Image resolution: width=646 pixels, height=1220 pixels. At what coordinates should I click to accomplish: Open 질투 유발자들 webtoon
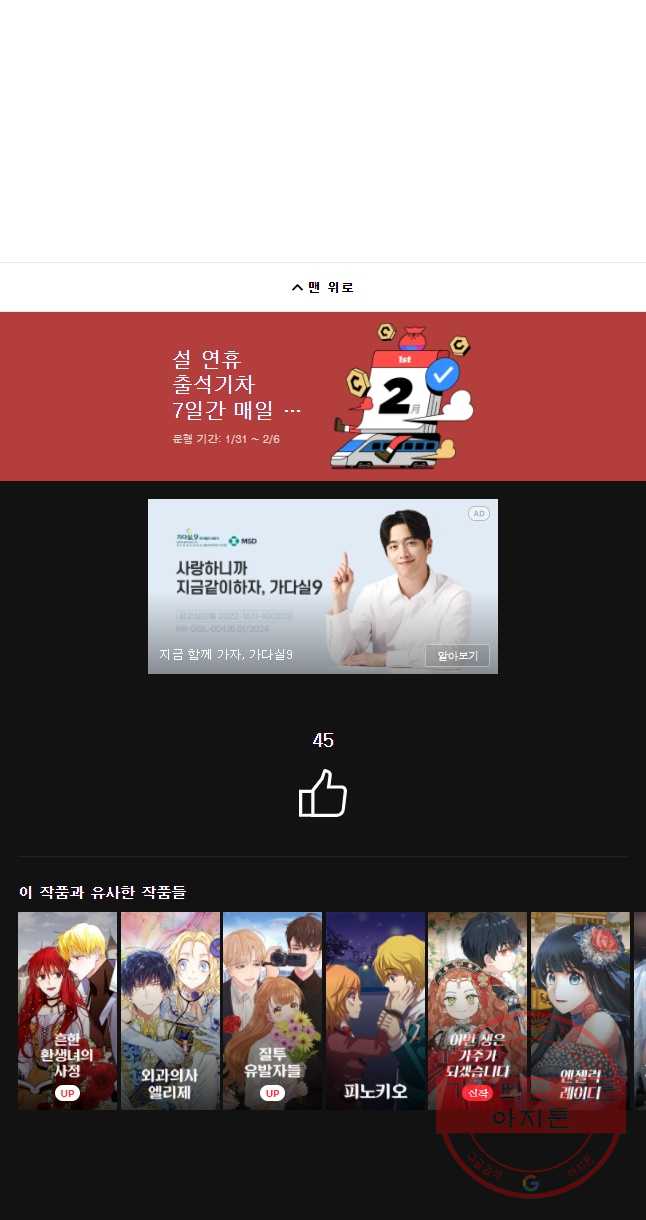[x=272, y=1010]
